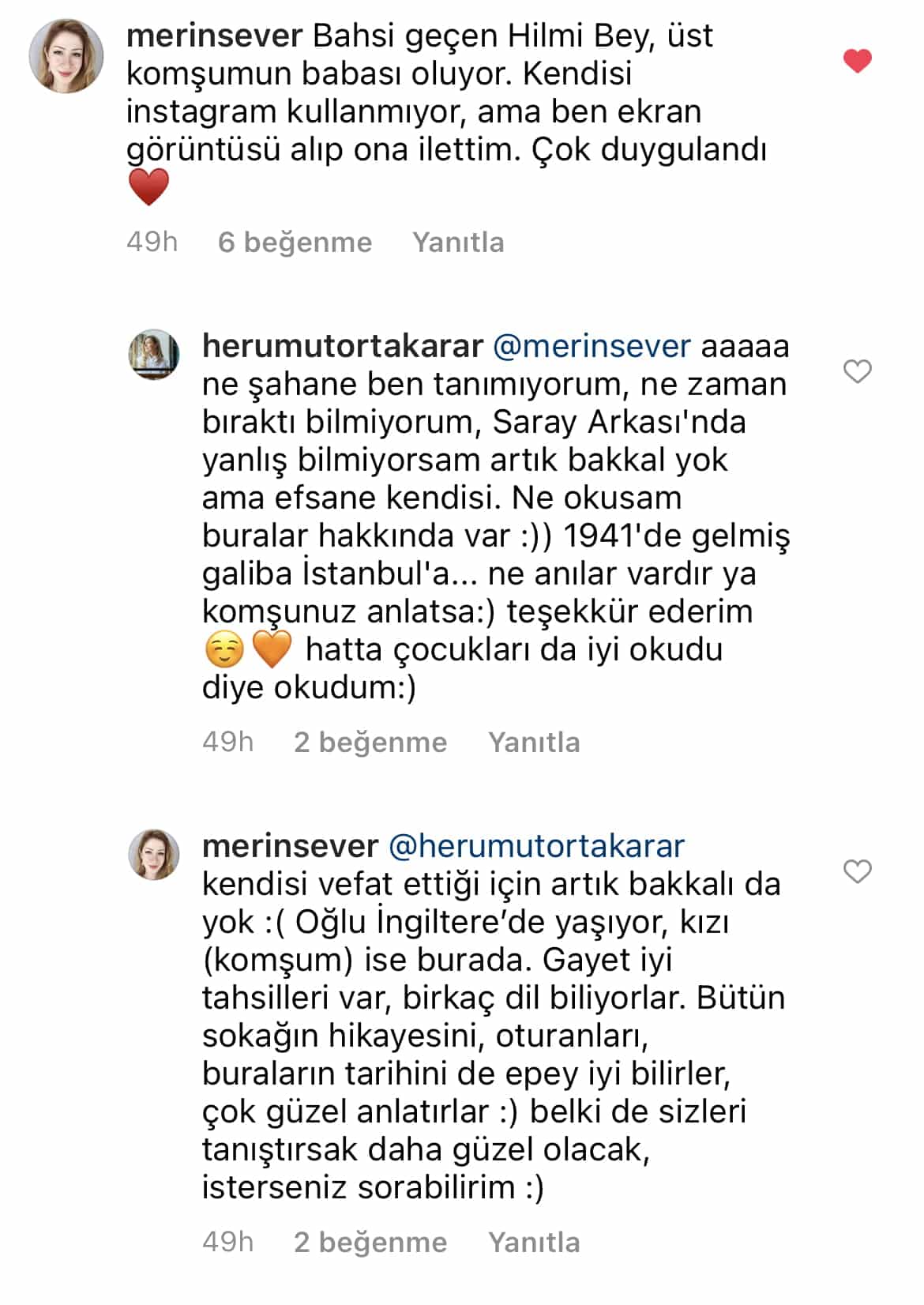
Task: Open herumutortakarar username on the reply
Action: [x=342, y=346]
